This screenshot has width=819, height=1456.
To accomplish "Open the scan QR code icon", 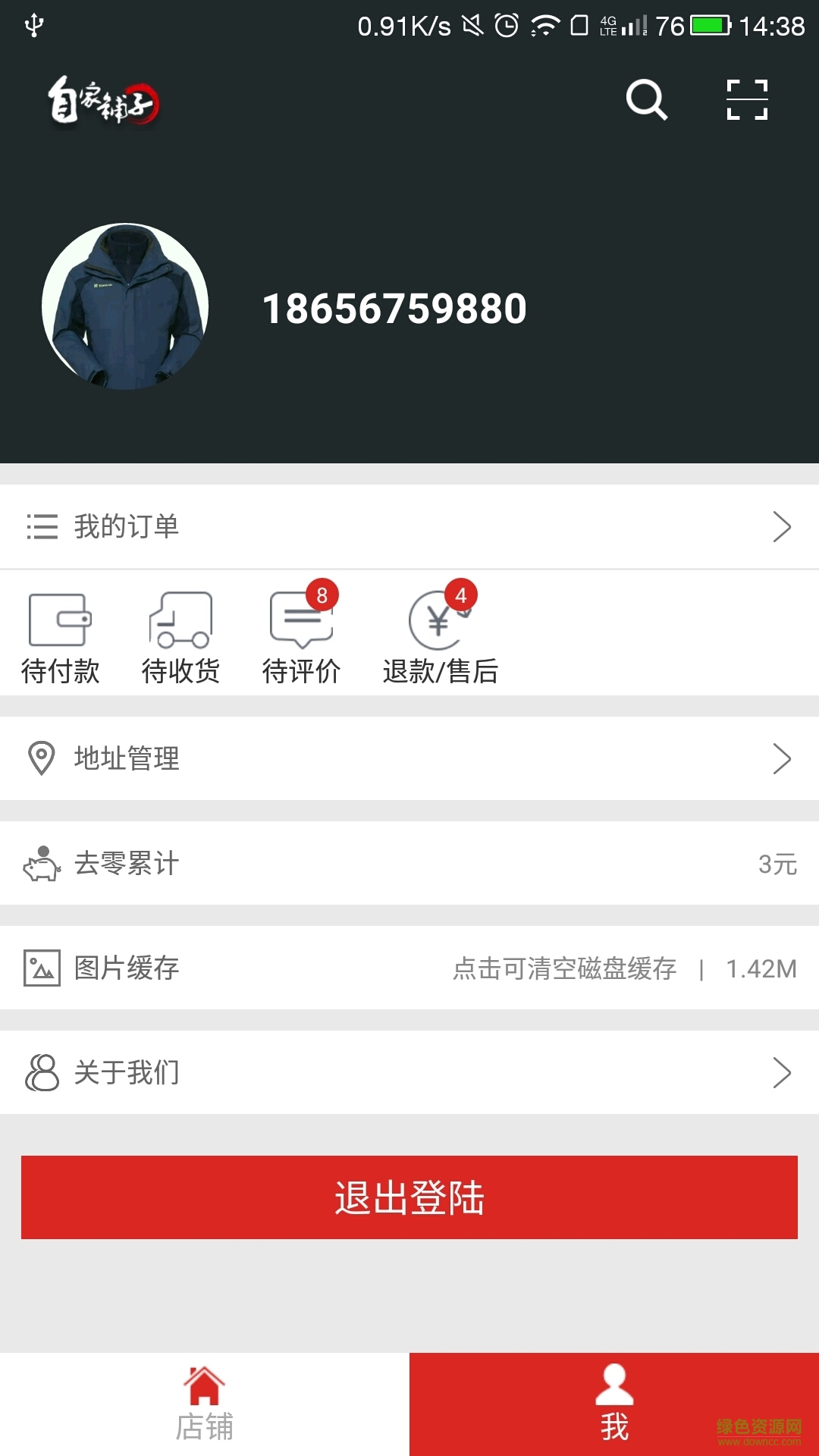I will click(x=747, y=100).
